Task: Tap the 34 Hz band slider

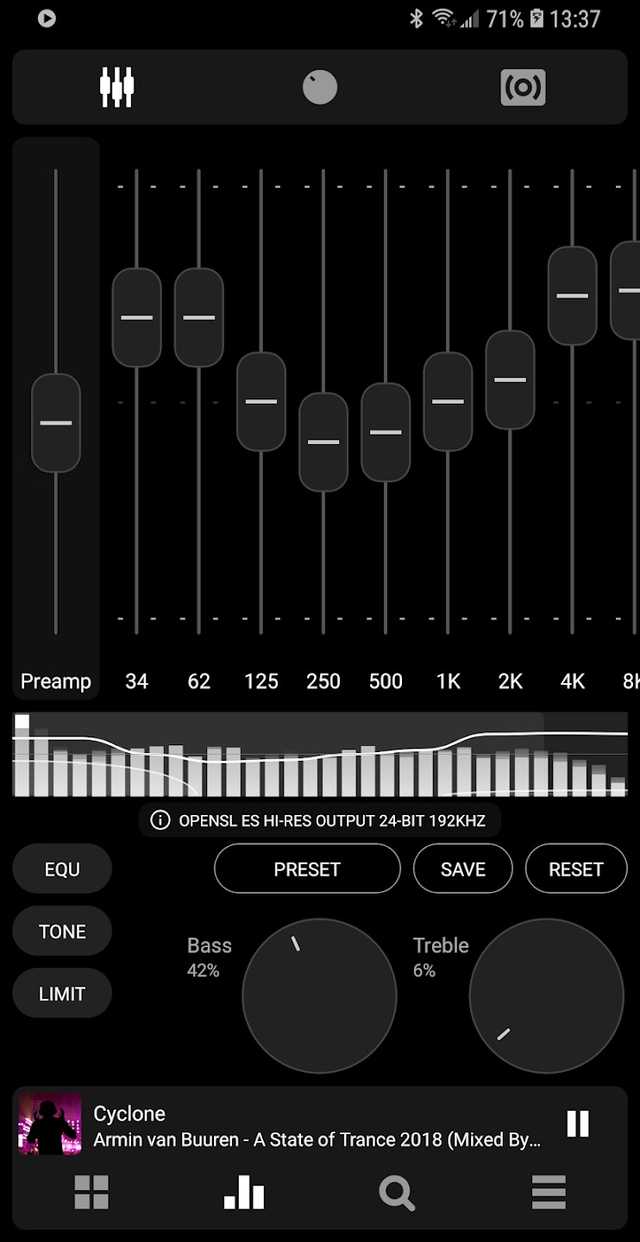Action: [137, 317]
